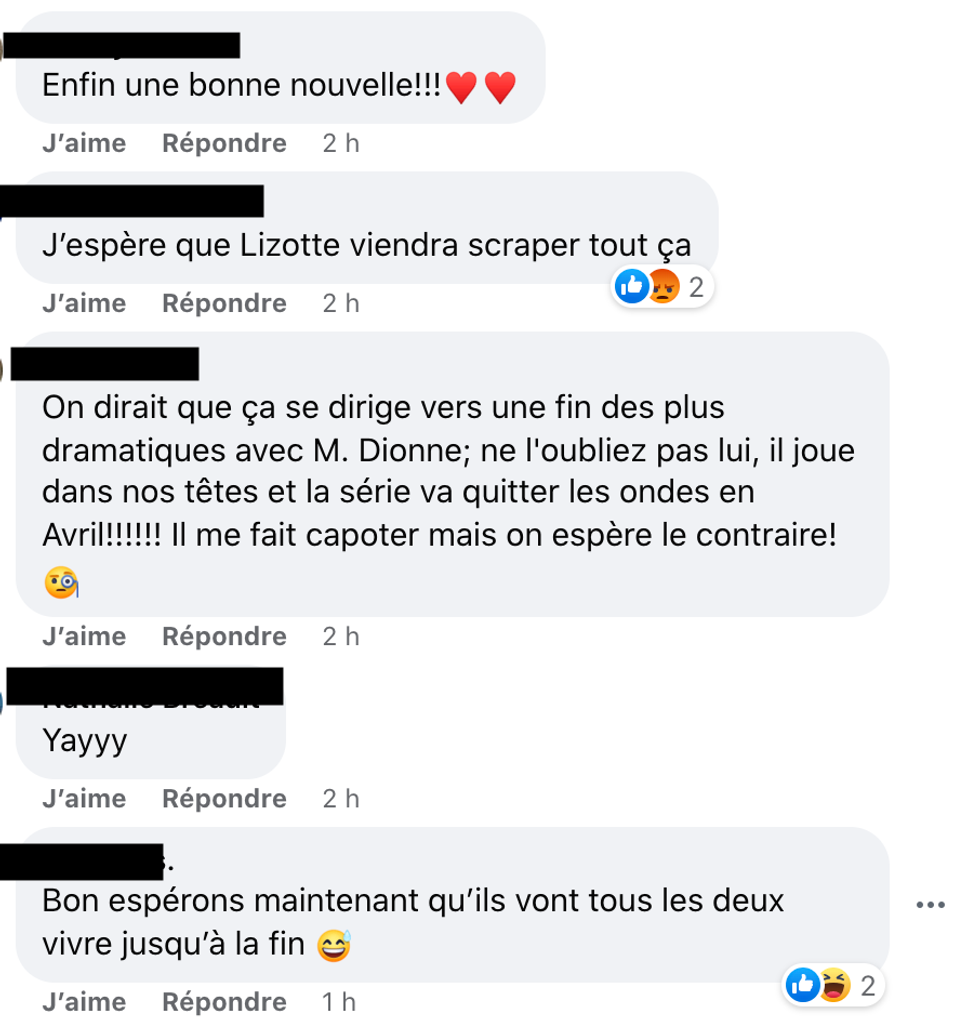Reply to the 'Bon espérons maintenant' comment
The height and width of the screenshot is (1025, 980).
click(224, 1002)
